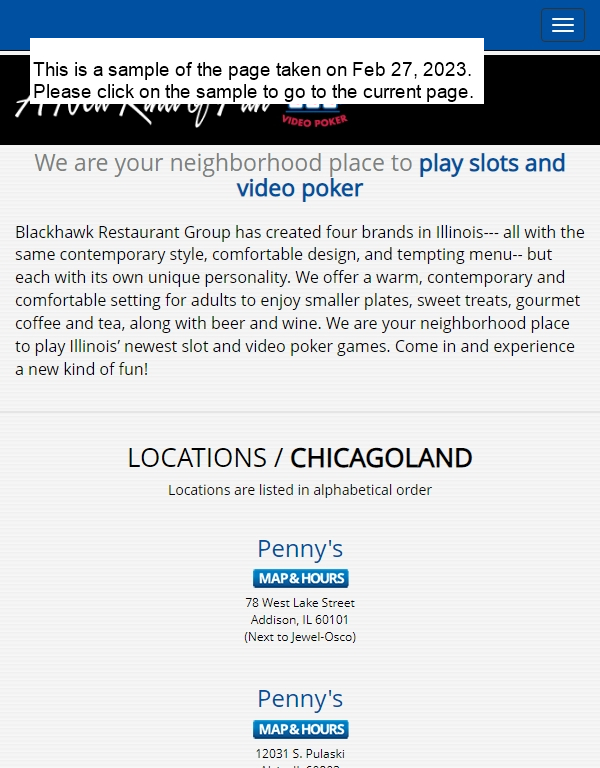The width and height of the screenshot is (600, 768).
Task: Open Map & Hours for Penny's Addison
Action: point(301,578)
